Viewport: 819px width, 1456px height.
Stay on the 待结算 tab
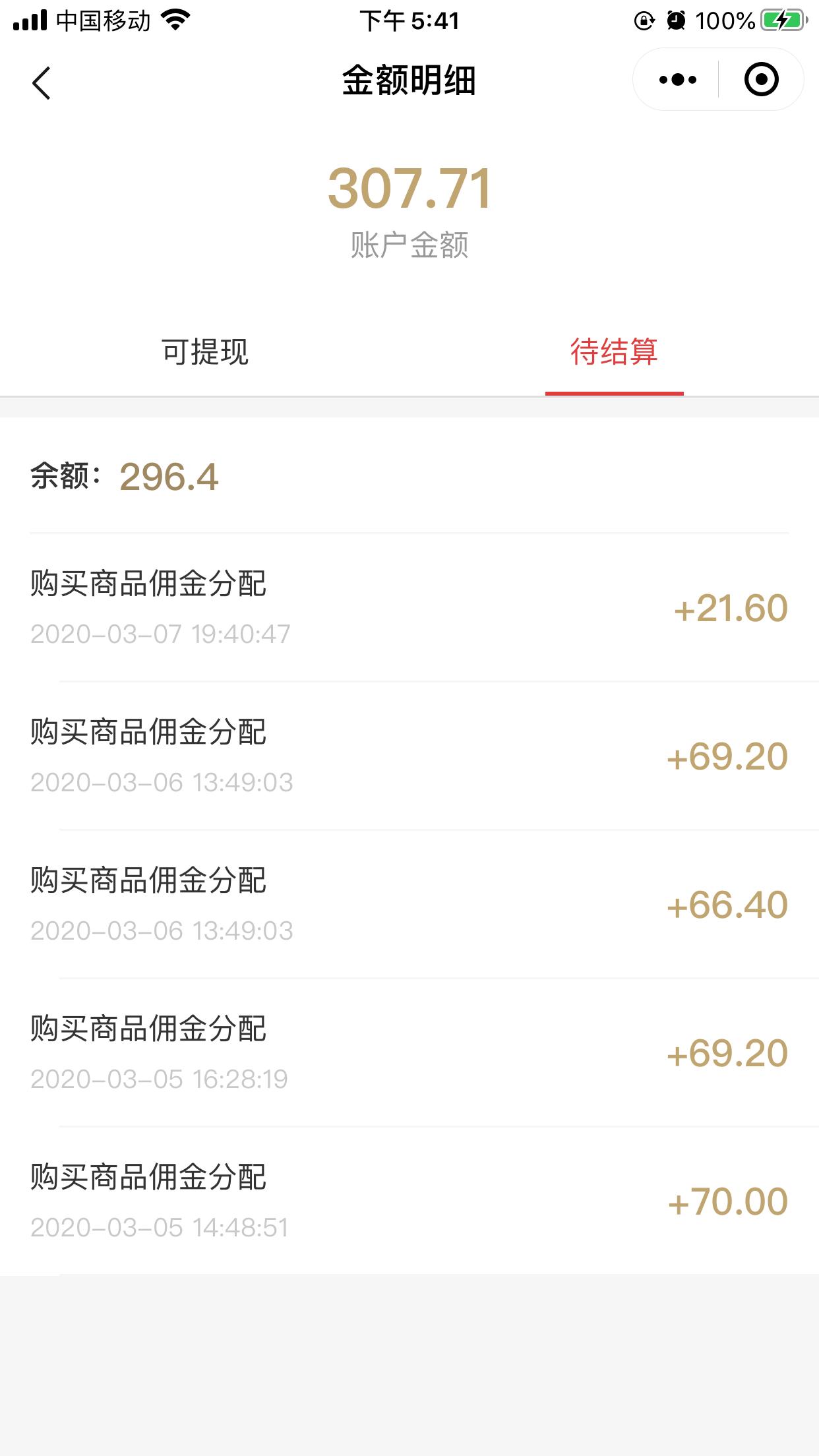615,353
